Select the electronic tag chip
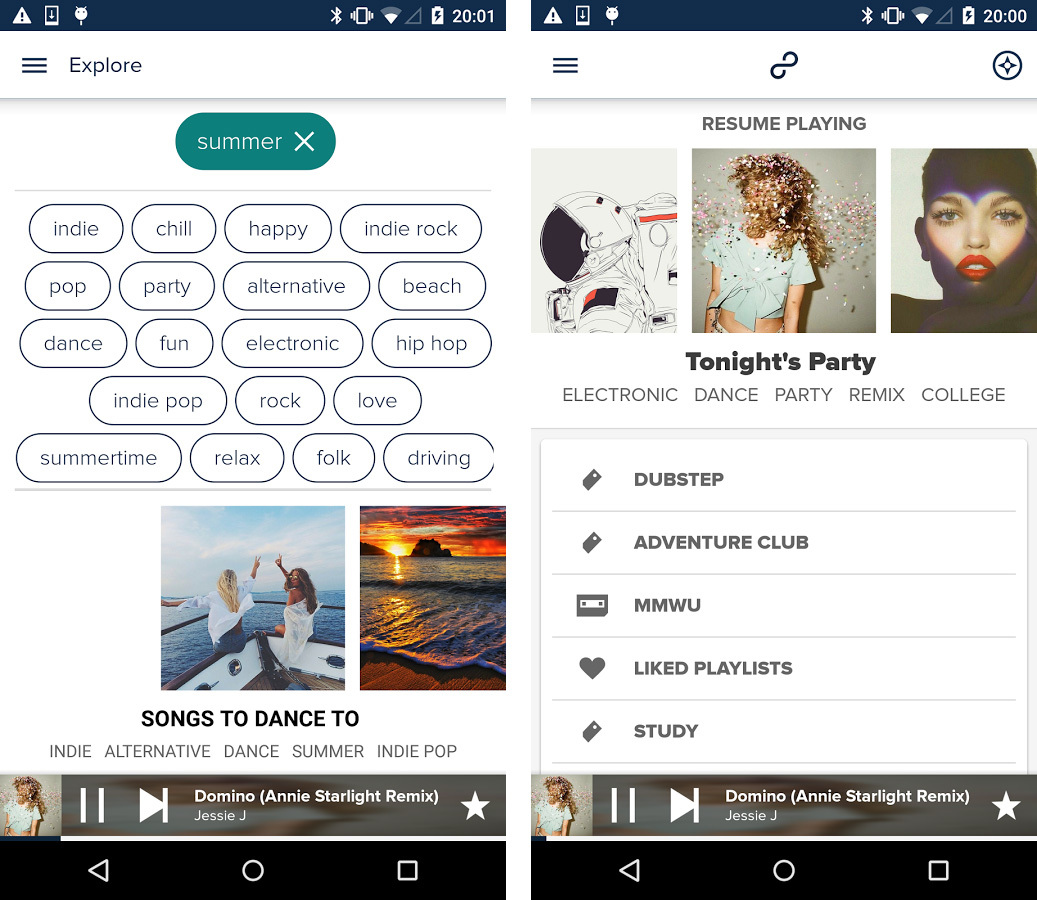The width and height of the screenshot is (1037, 900). 292,343
